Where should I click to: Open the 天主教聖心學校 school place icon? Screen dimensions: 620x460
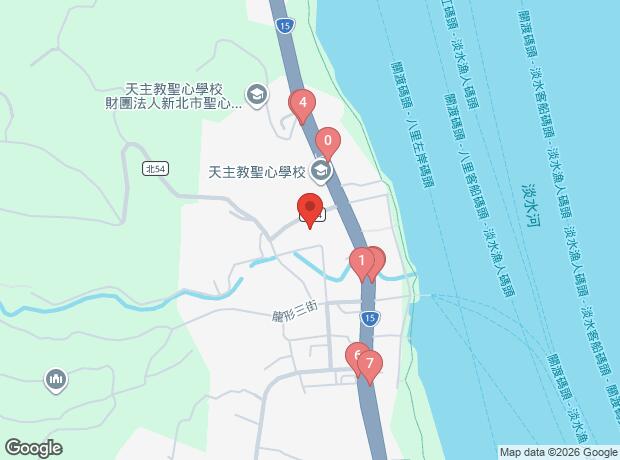pyautogui.click(x=321, y=171)
